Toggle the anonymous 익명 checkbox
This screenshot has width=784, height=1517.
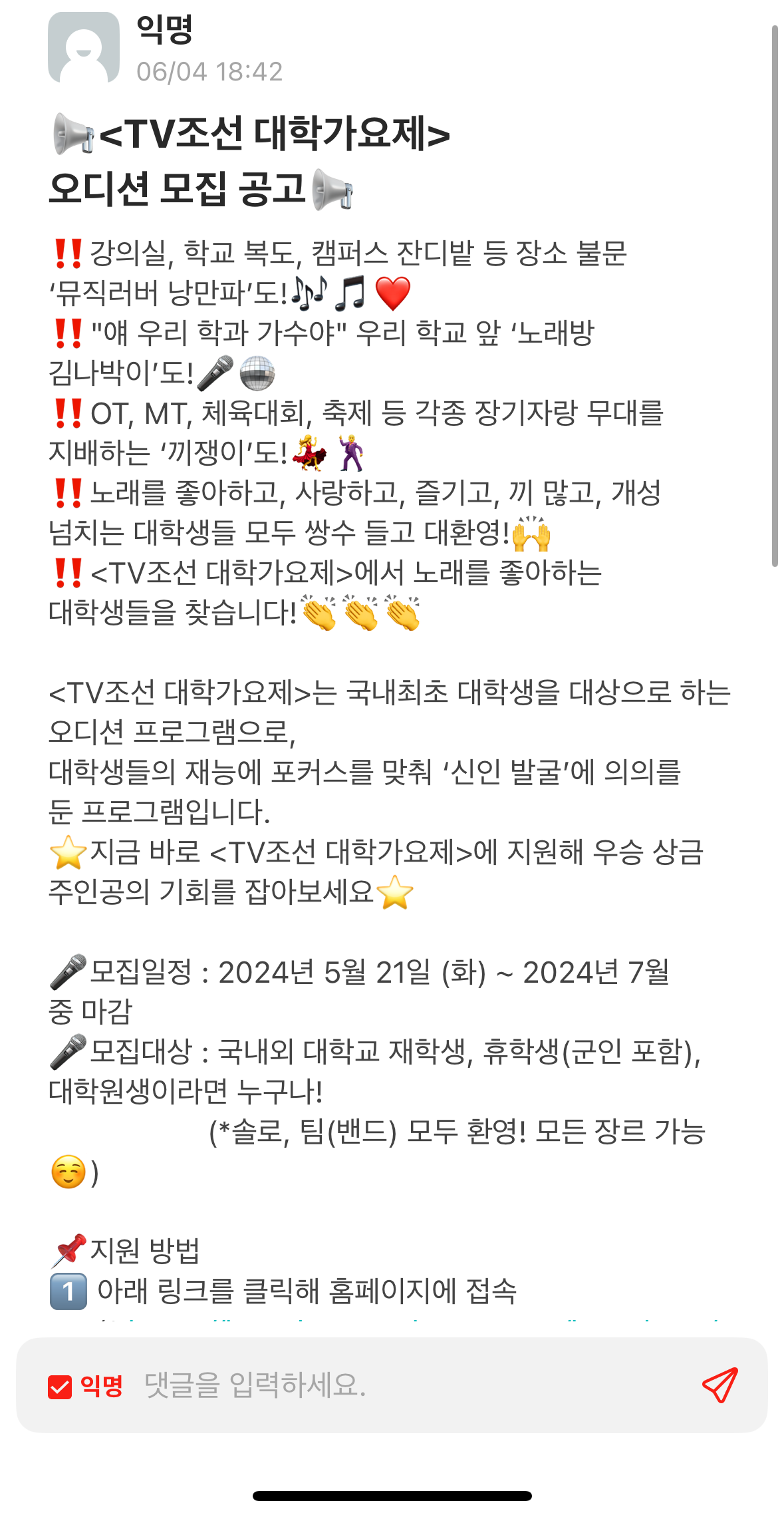(x=60, y=1387)
